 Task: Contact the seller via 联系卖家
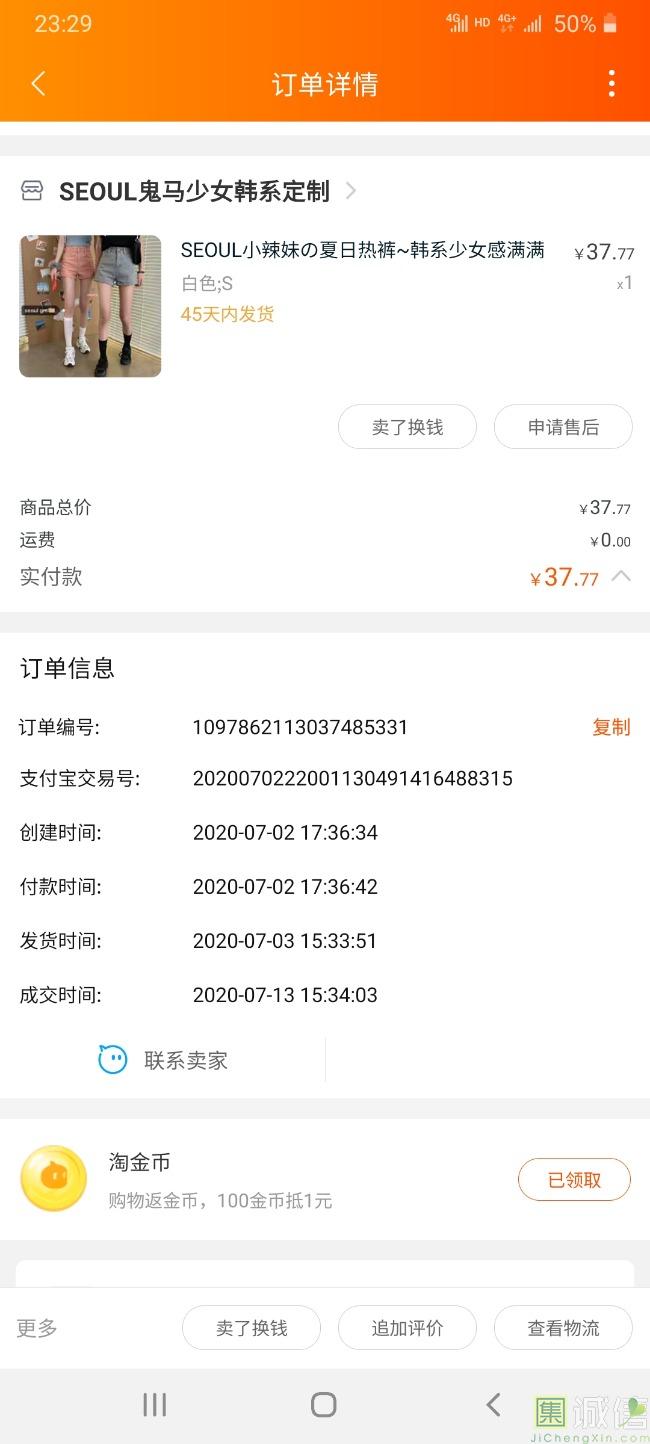(163, 1060)
